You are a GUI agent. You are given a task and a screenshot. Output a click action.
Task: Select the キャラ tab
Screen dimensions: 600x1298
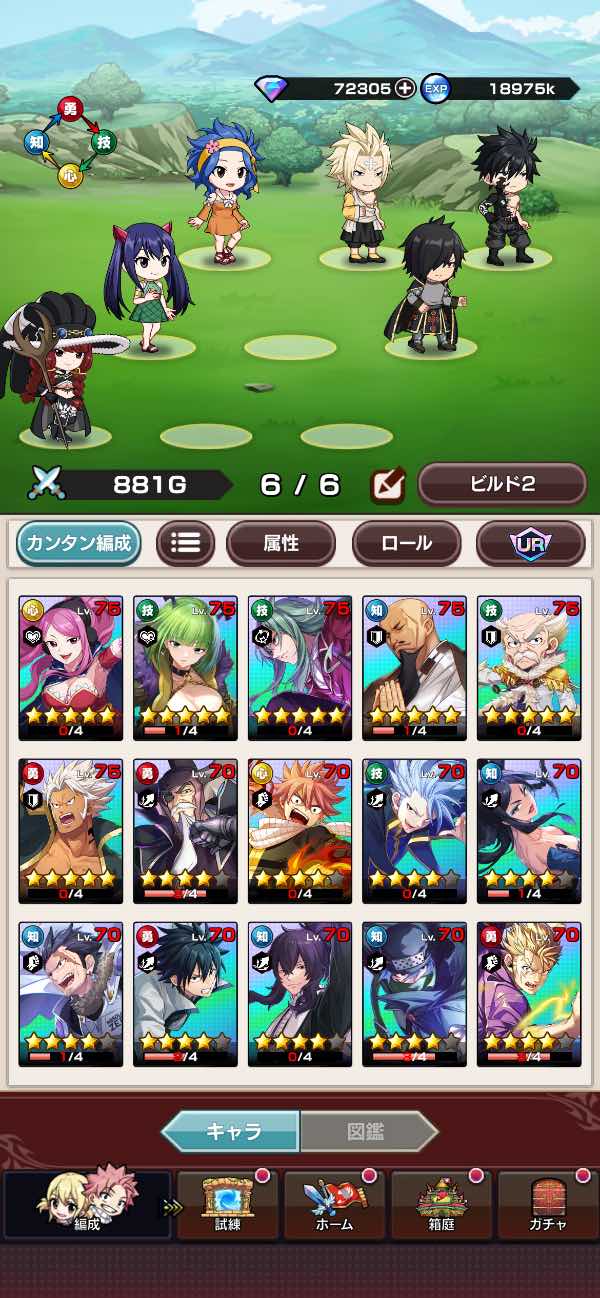[232, 1131]
